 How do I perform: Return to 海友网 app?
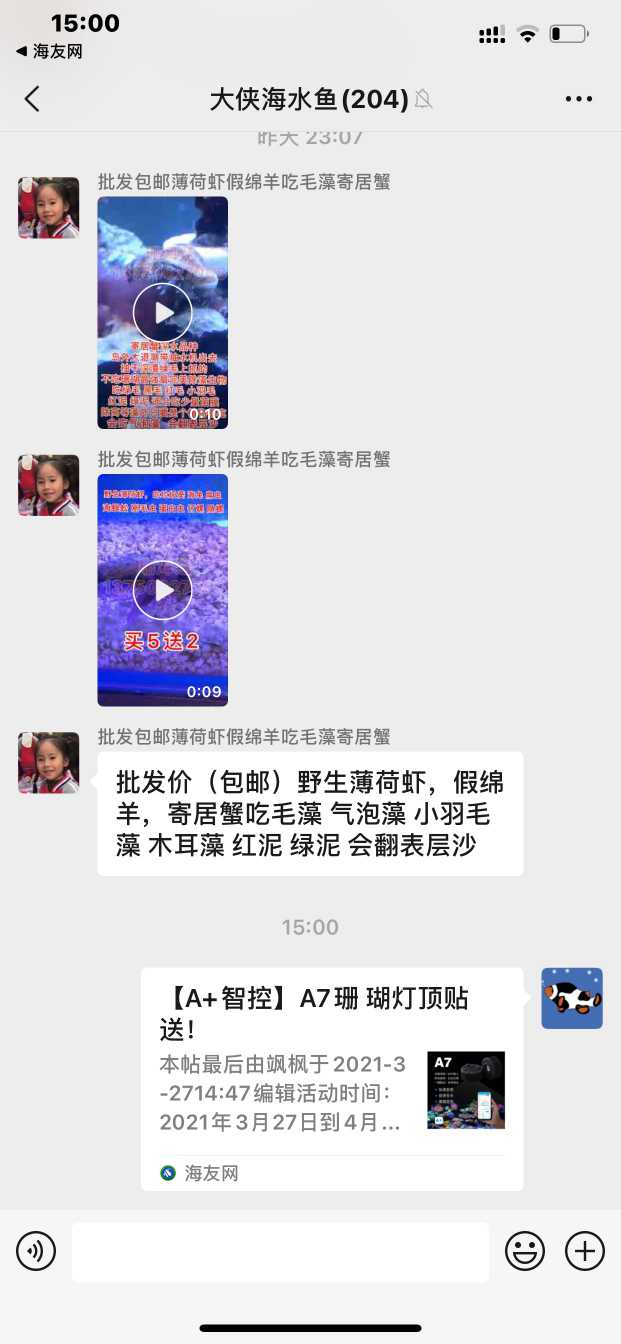(50, 51)
